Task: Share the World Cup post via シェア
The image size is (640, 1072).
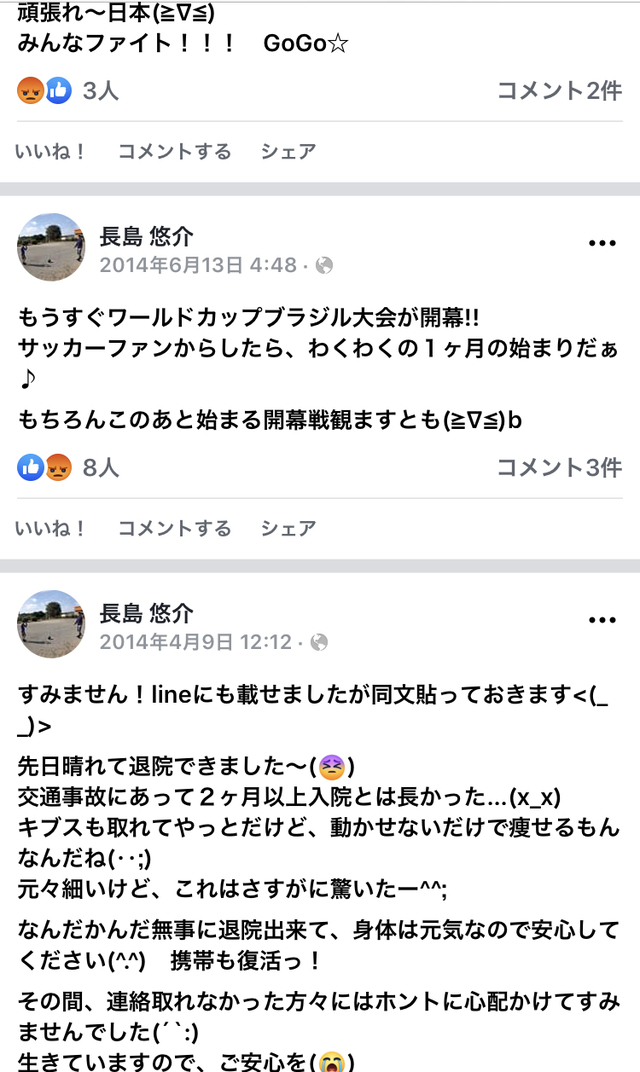Action: (289, 528)
